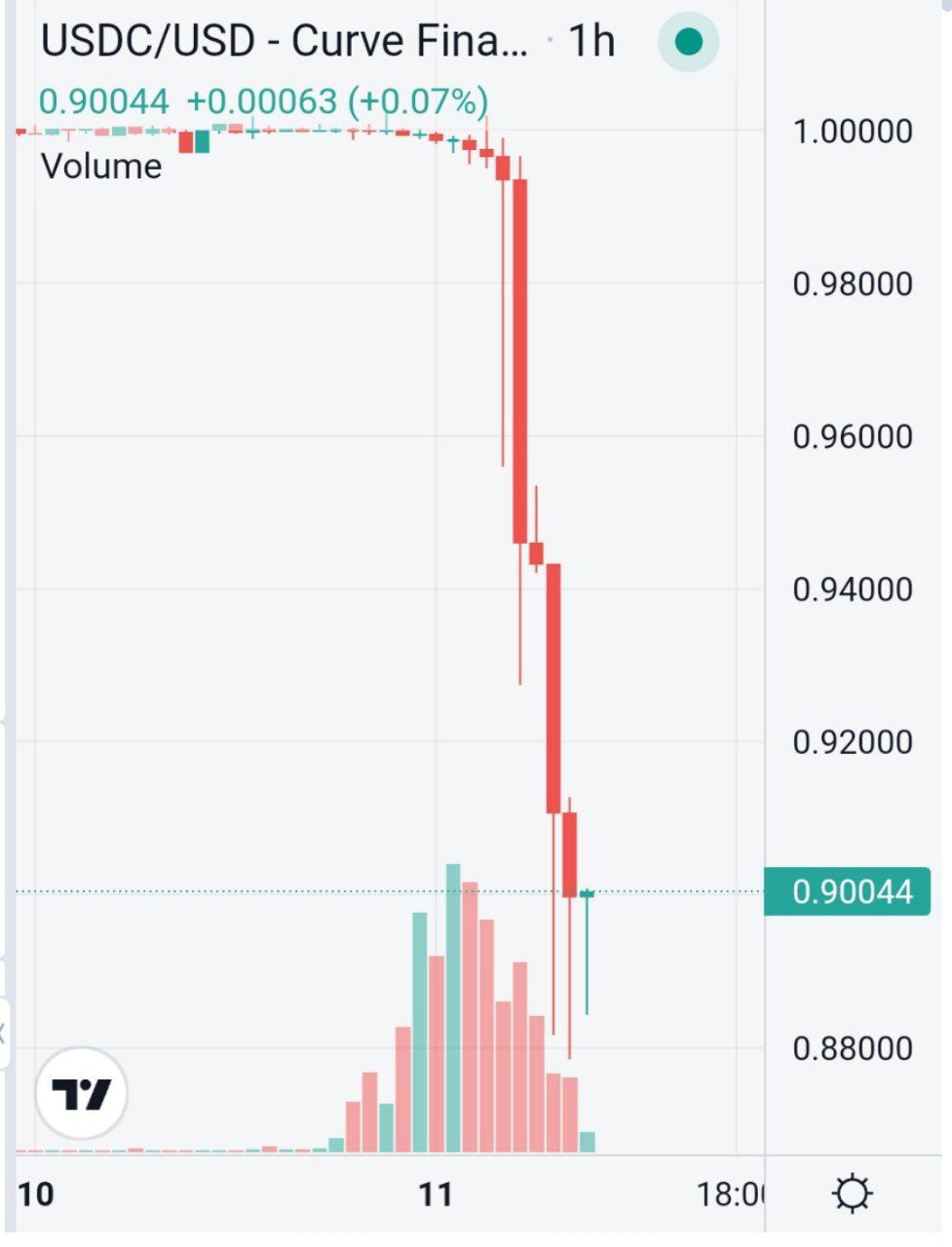Select the Volume indicator legend

[x=101, y=167]
